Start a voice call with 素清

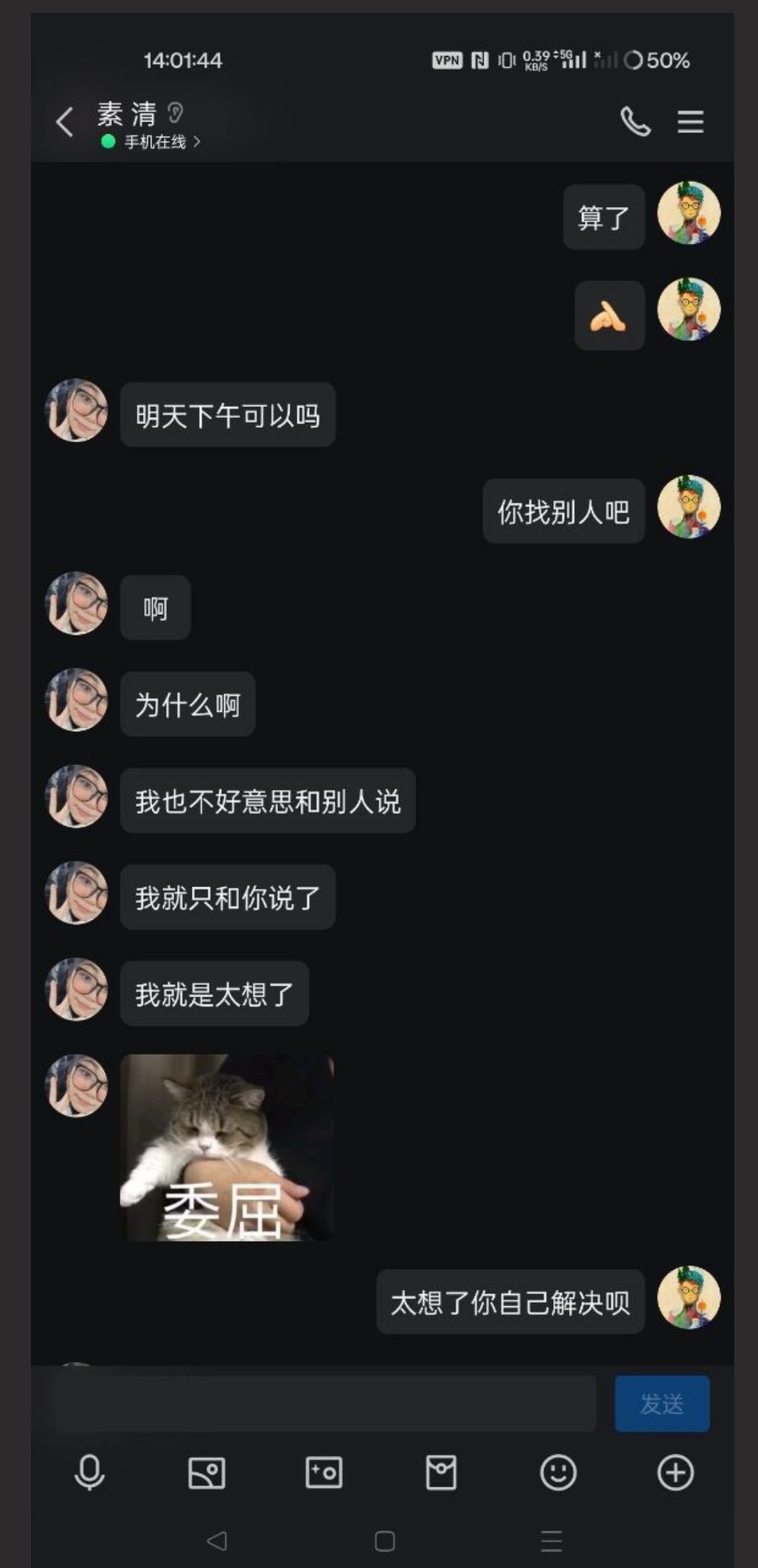point(635,122)
